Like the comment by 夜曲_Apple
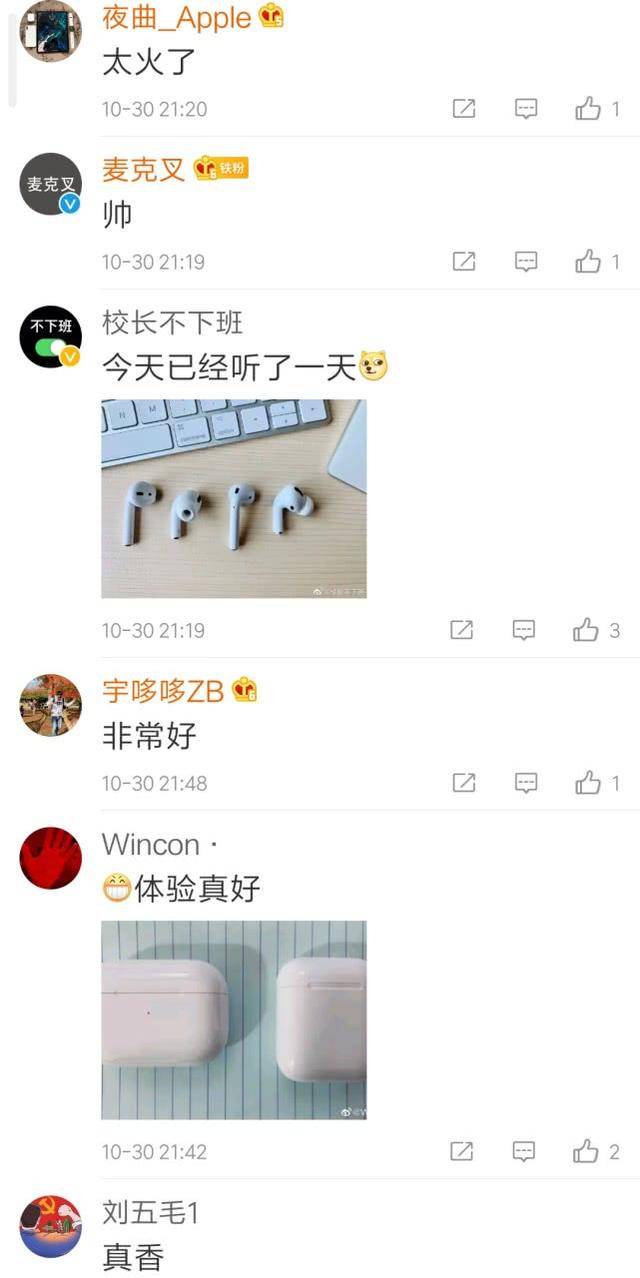Image resolution: width=640 pixels, height=1278 pixels. point(588,109)
